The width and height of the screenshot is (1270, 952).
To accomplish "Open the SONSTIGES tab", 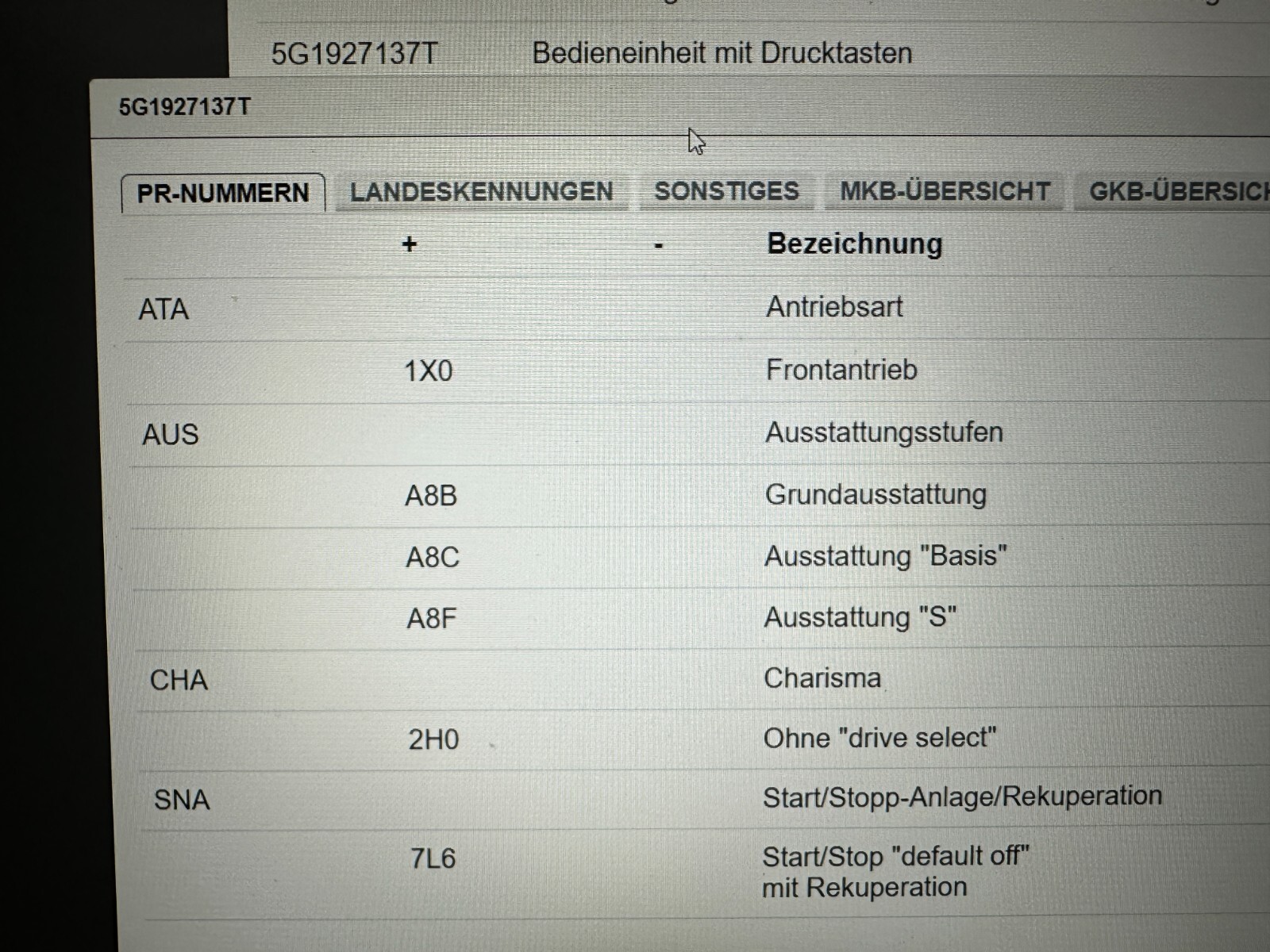I will [x=726, y=191].
